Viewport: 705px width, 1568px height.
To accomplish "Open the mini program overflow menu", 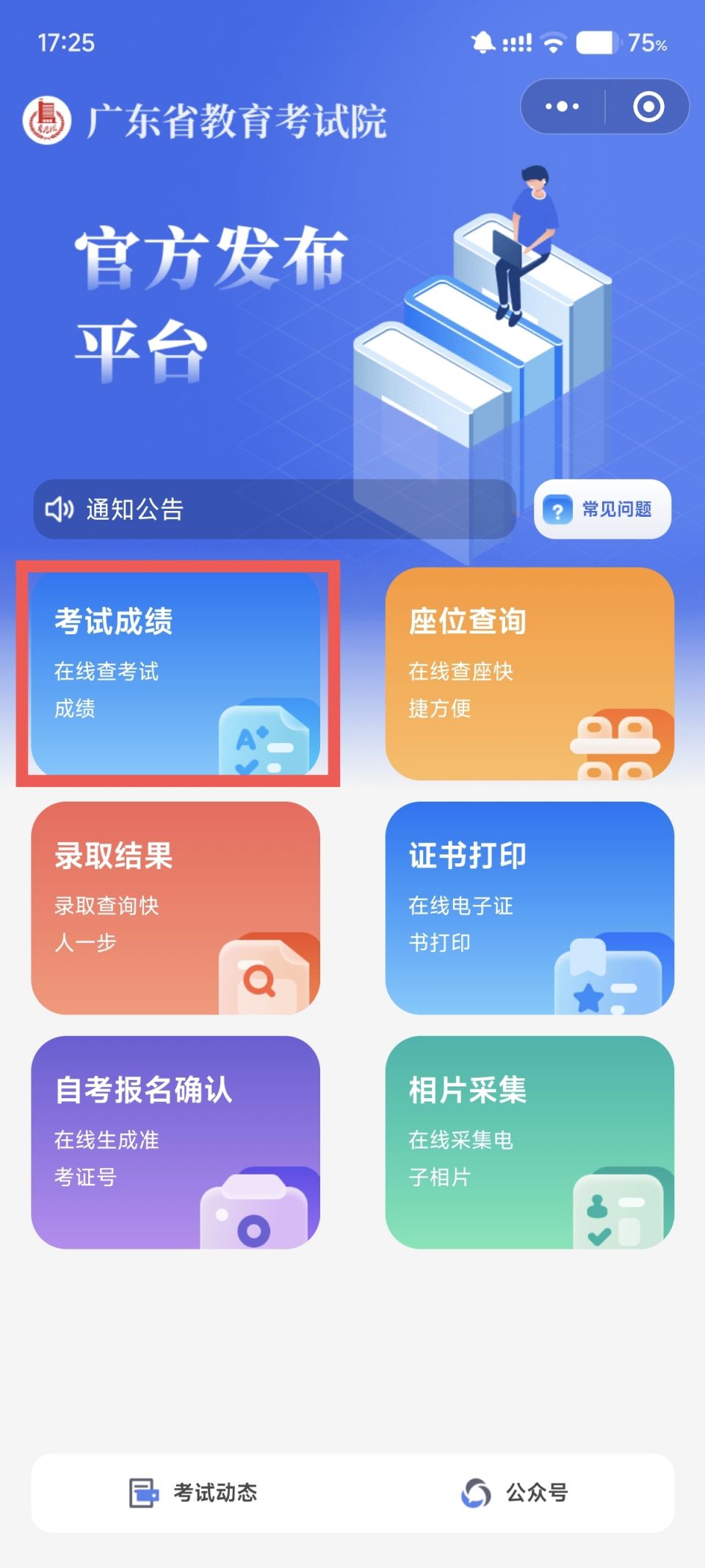I will tap(563, 106).
